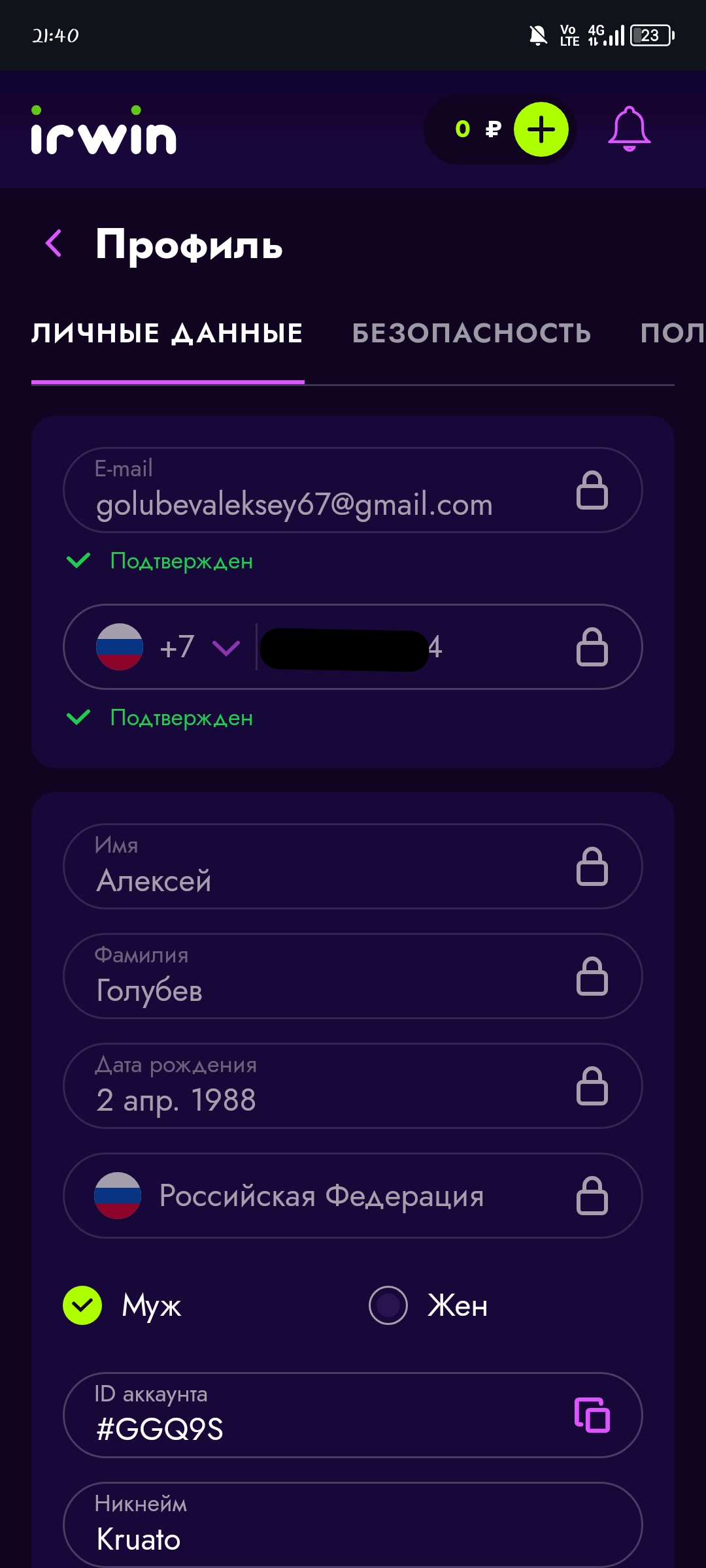This screenshot has height=1568, width=706.
Task: Tap the Имя field Алексей
Action: (x=353, y=866)
